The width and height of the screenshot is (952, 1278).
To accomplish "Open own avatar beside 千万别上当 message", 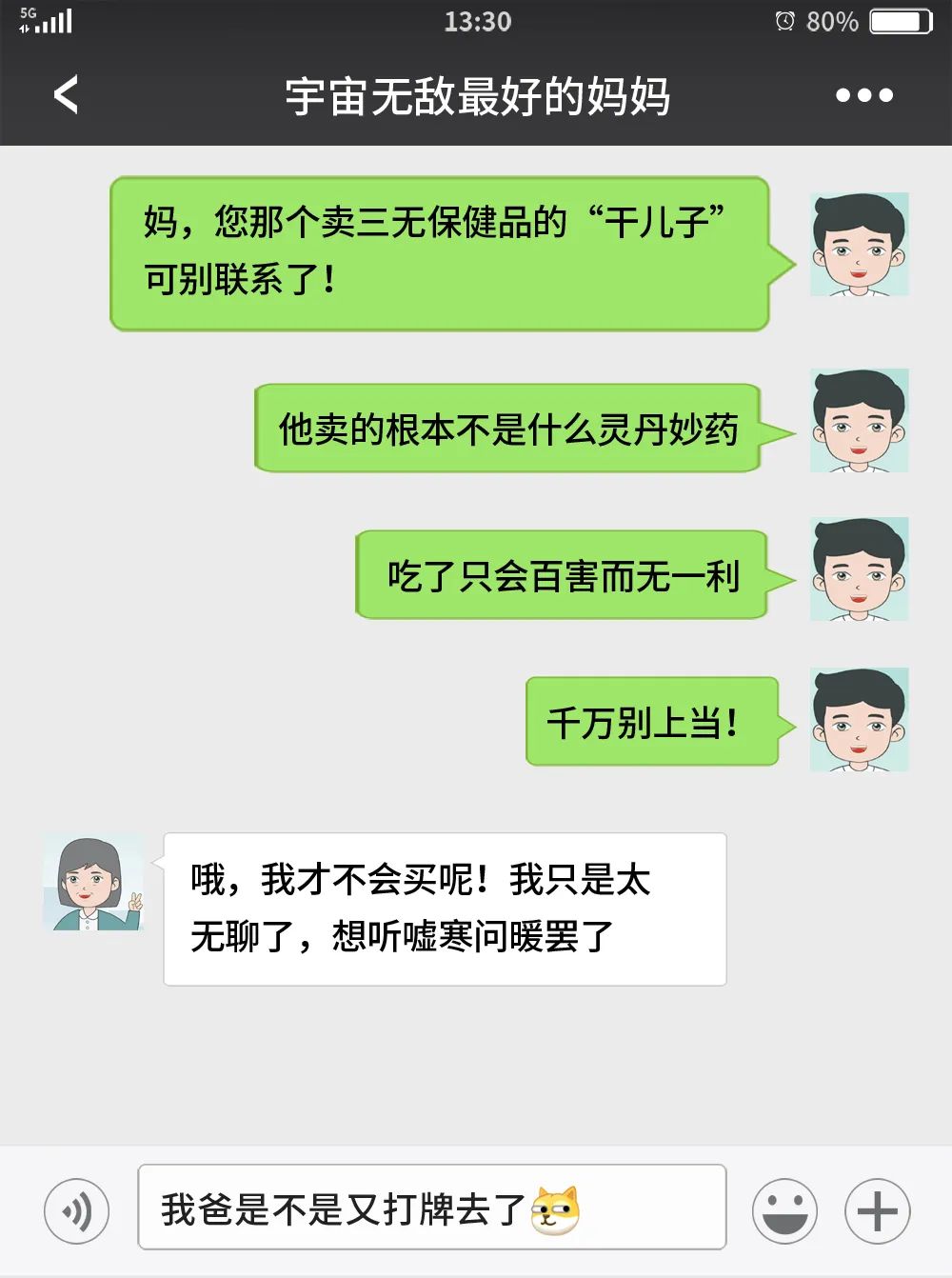I will tap(859, 719).
